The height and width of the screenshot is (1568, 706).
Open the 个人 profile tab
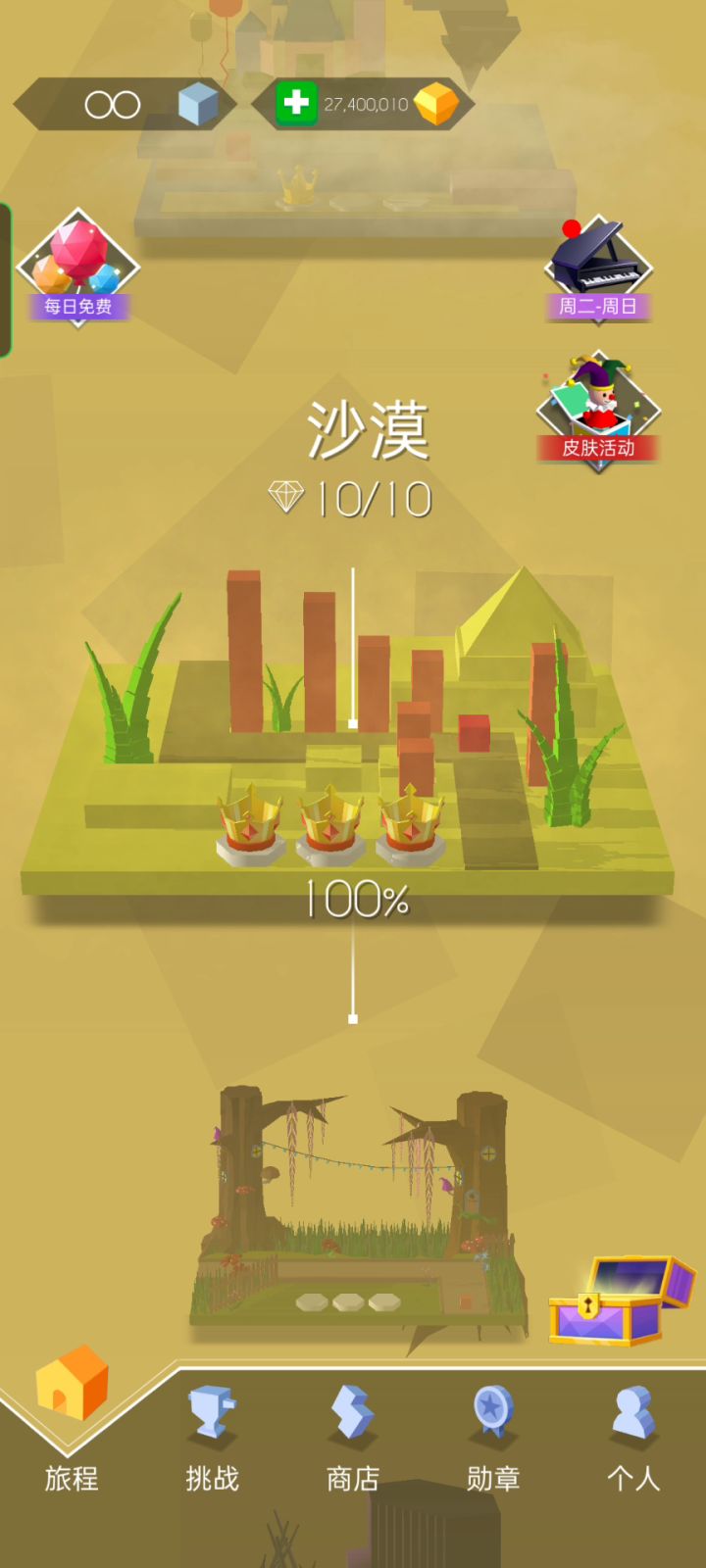pos(633,1439)
